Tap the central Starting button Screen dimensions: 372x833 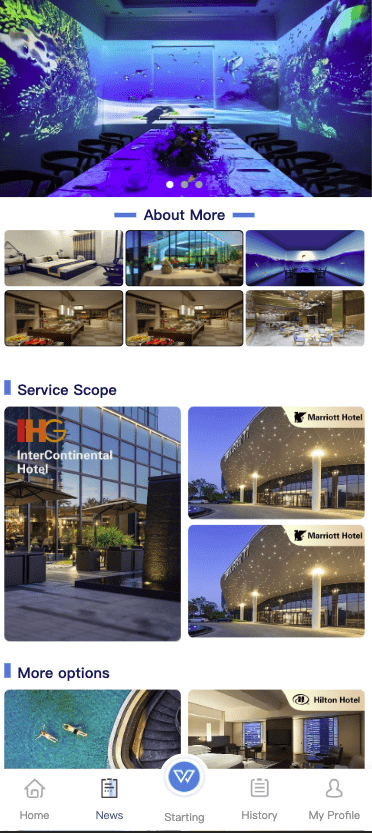coord(184,792)
